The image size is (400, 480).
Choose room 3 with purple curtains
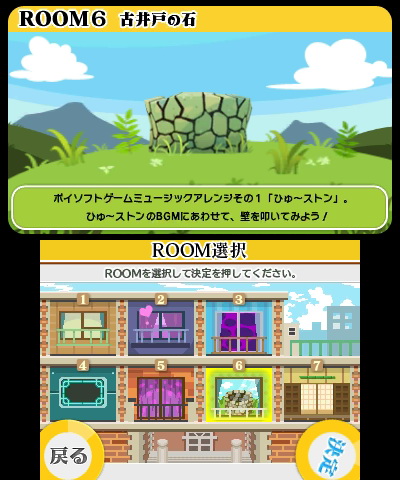click(239, 327)
